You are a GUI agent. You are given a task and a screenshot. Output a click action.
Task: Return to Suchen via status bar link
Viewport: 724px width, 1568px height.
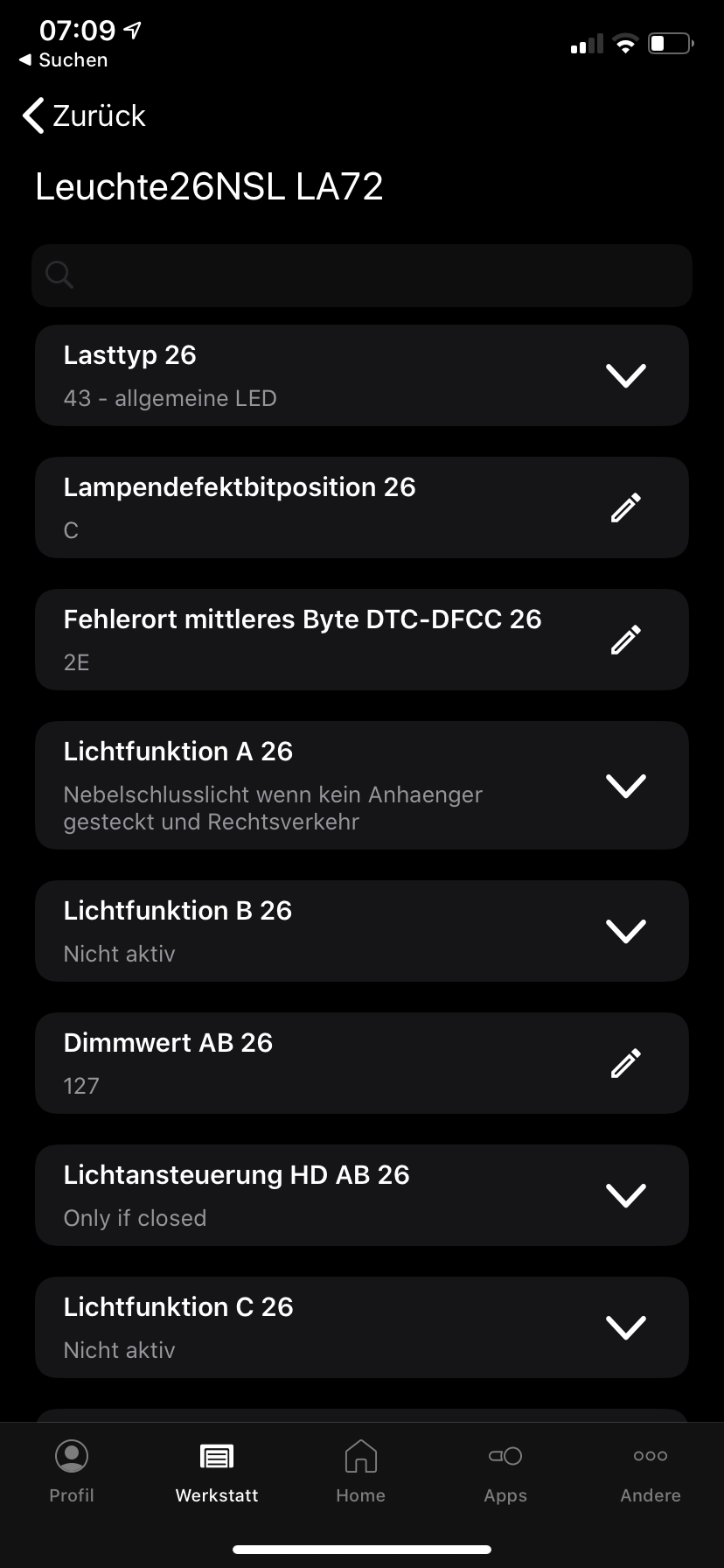tap(63, 60)
